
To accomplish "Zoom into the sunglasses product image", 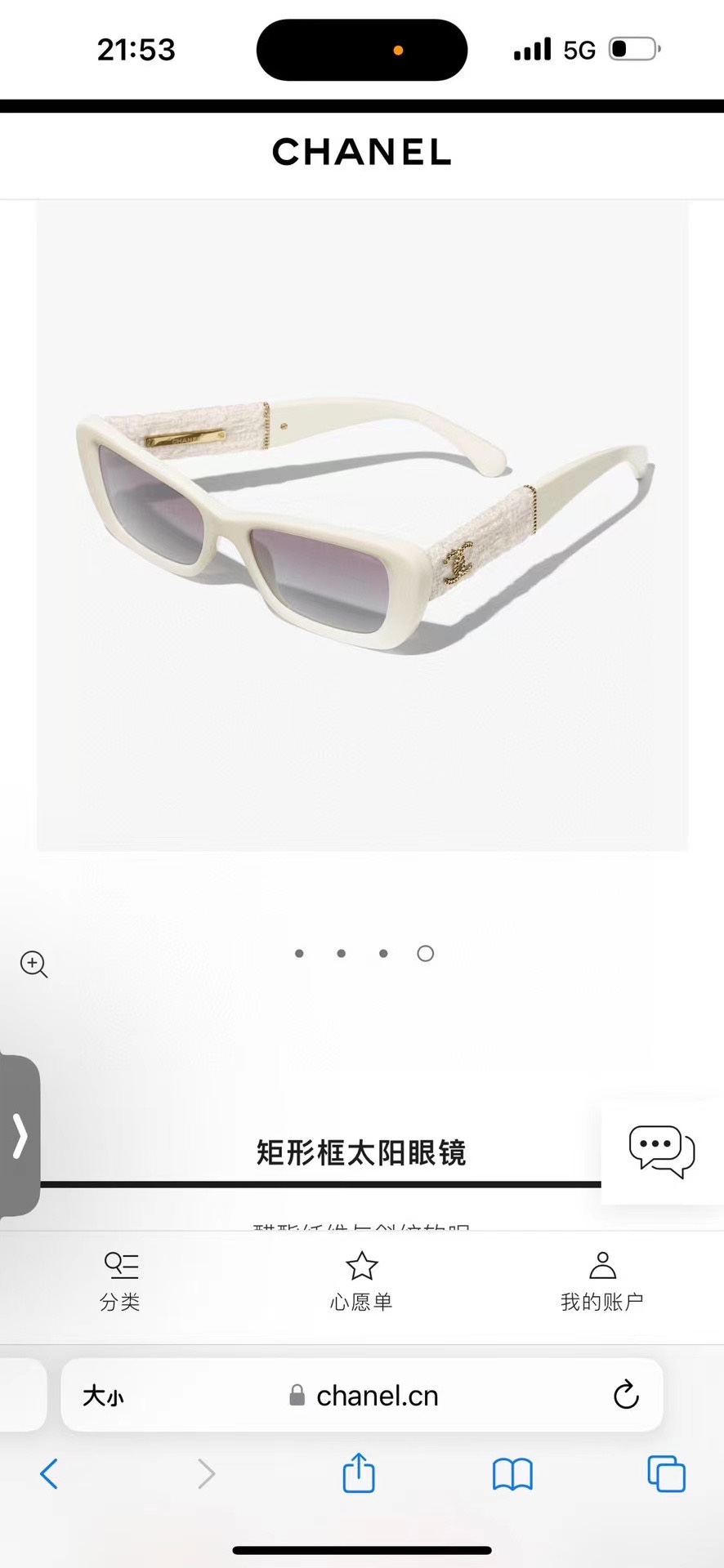I will point(34,964).
